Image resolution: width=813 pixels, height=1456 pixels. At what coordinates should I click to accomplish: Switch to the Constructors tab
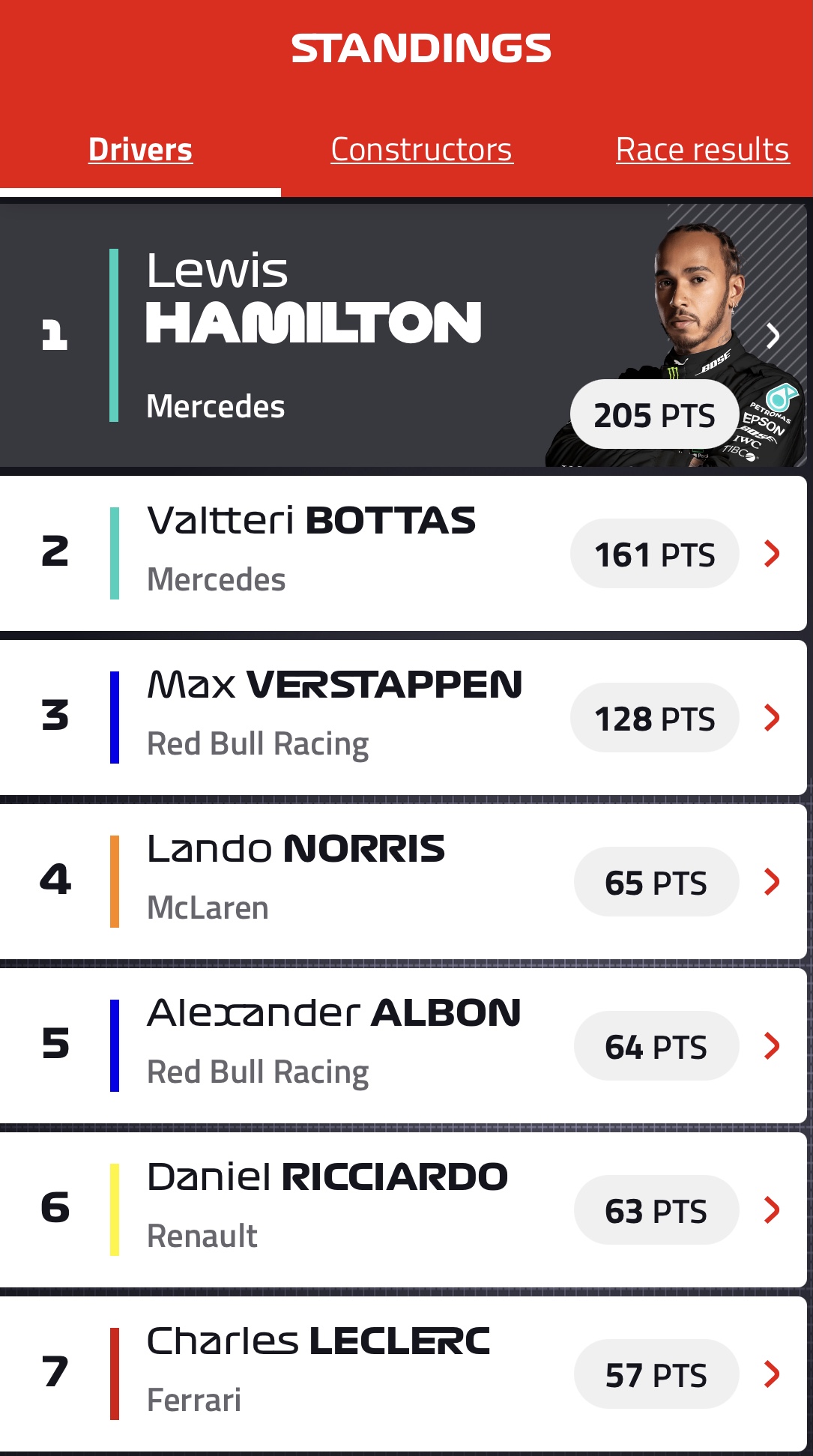coord(422,149)
